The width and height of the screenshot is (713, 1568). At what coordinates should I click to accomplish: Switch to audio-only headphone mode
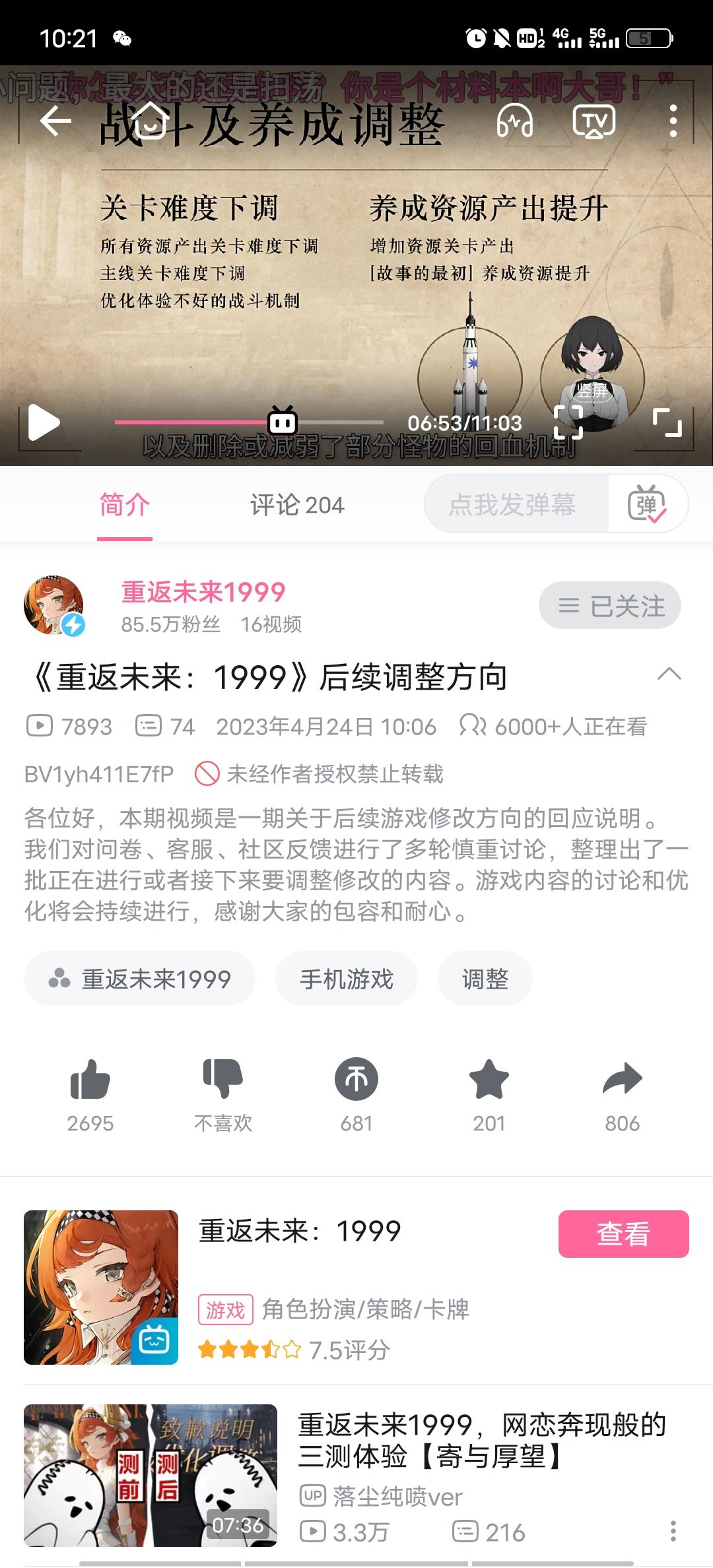point(515,121)
